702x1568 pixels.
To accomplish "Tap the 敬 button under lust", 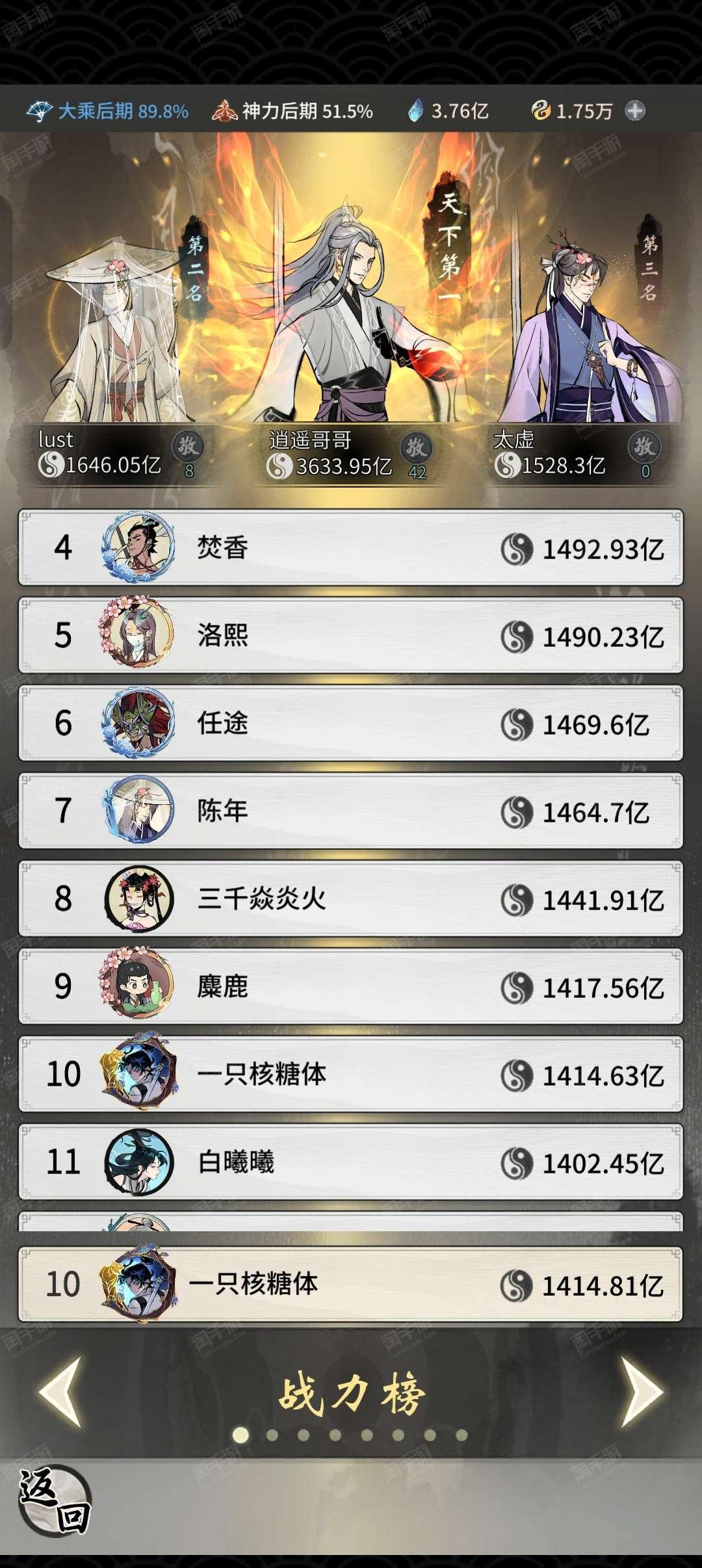I will tap(188, 446).
